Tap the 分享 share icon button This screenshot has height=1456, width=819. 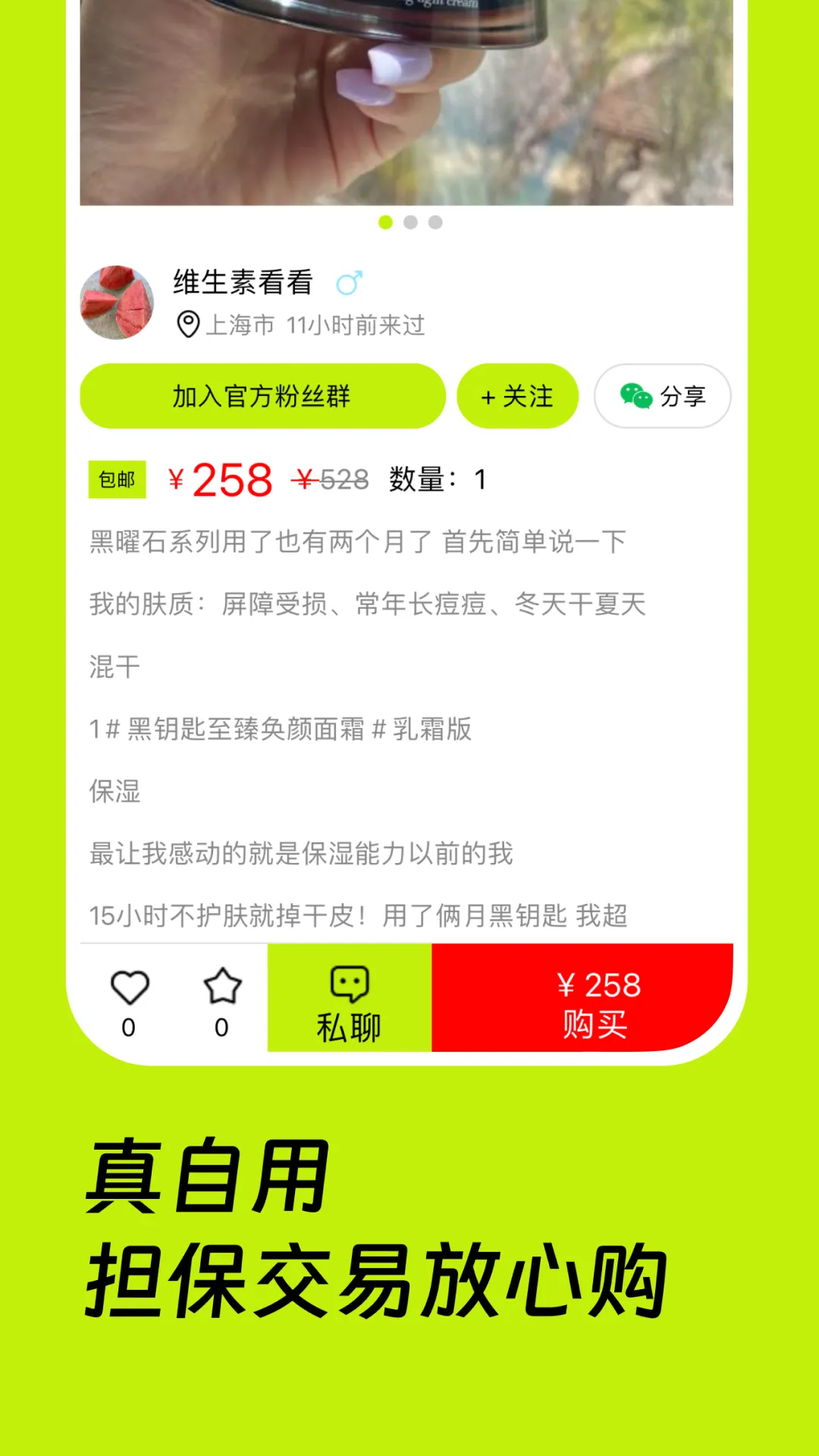tap(664, 395)
